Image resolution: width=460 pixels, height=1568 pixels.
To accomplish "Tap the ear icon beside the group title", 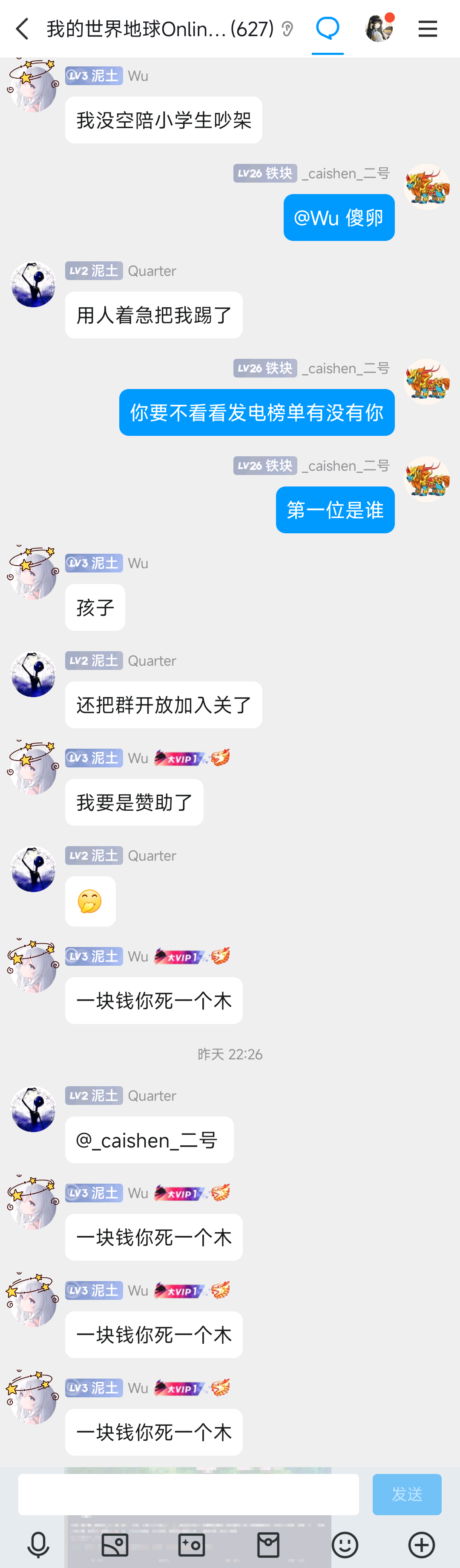I will 287,29.
